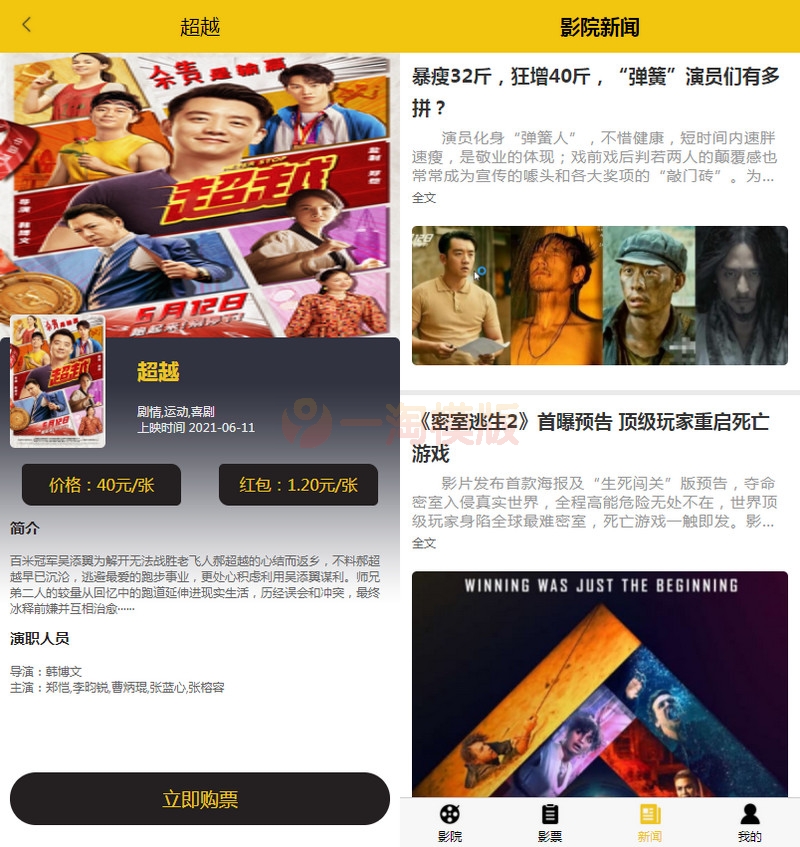The height and width of the screenshot is (847, 800).
Task: Open the 超越 poster thumbnail
Action: [x=58, y=381]
